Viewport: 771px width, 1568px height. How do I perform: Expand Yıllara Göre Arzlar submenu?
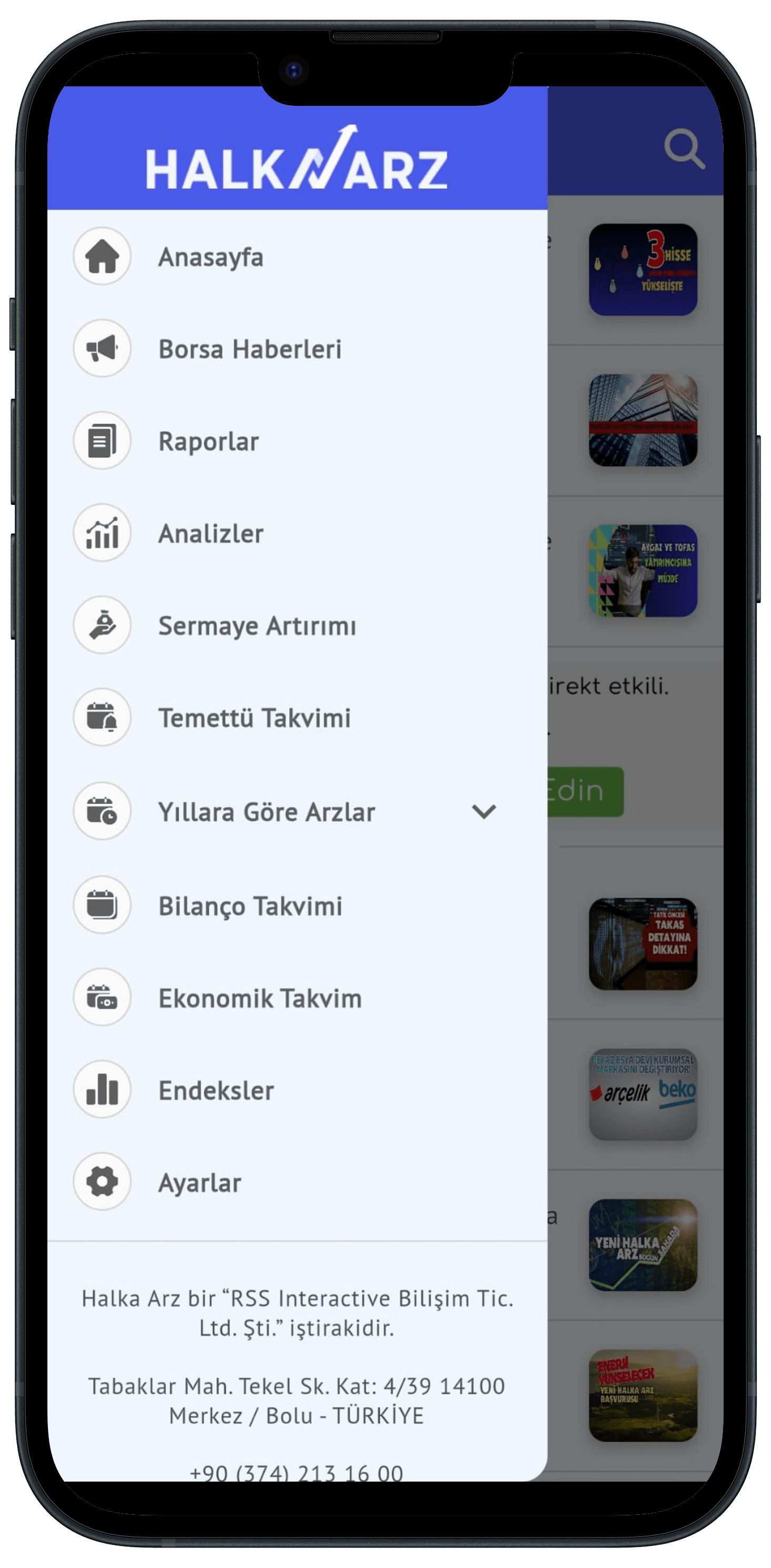483,811
